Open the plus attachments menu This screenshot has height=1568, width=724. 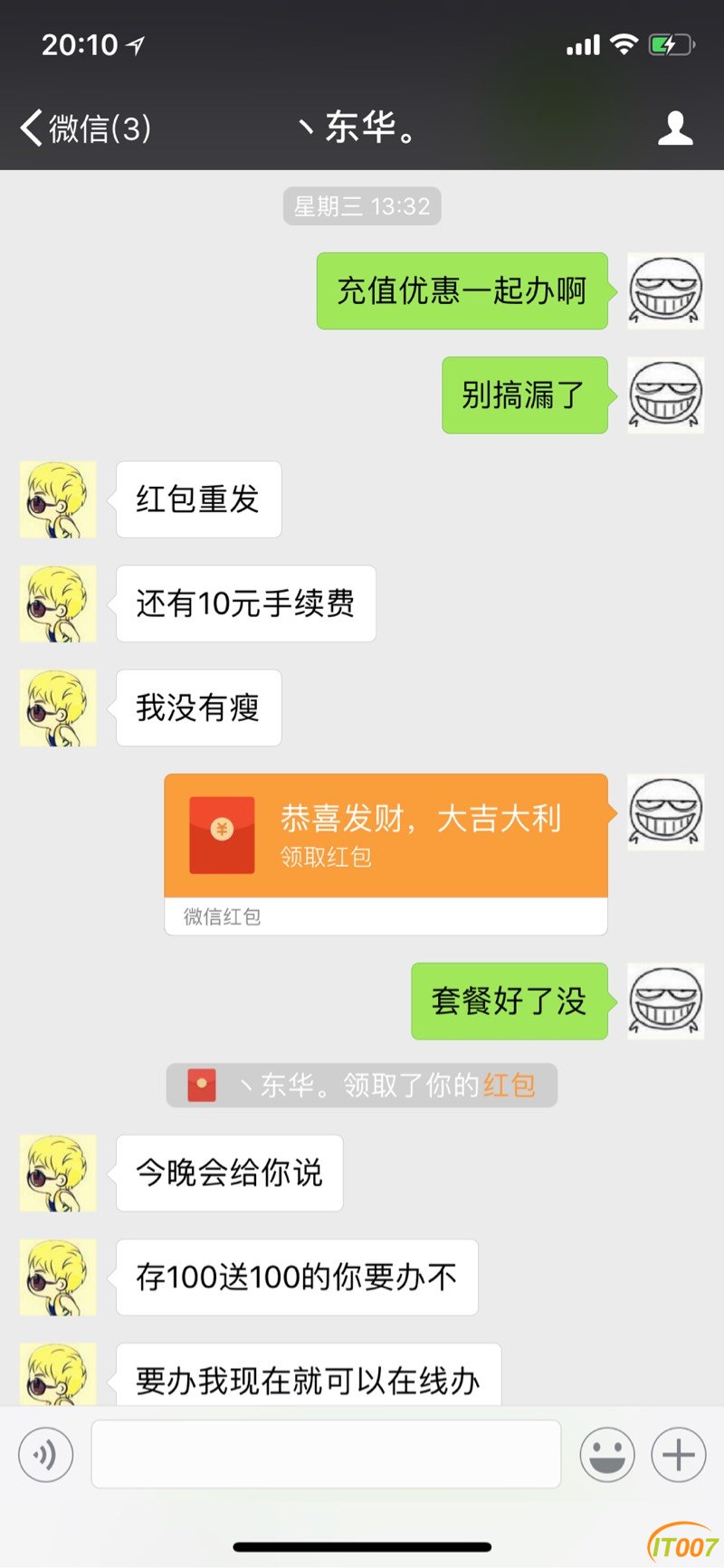(679, 1455)
